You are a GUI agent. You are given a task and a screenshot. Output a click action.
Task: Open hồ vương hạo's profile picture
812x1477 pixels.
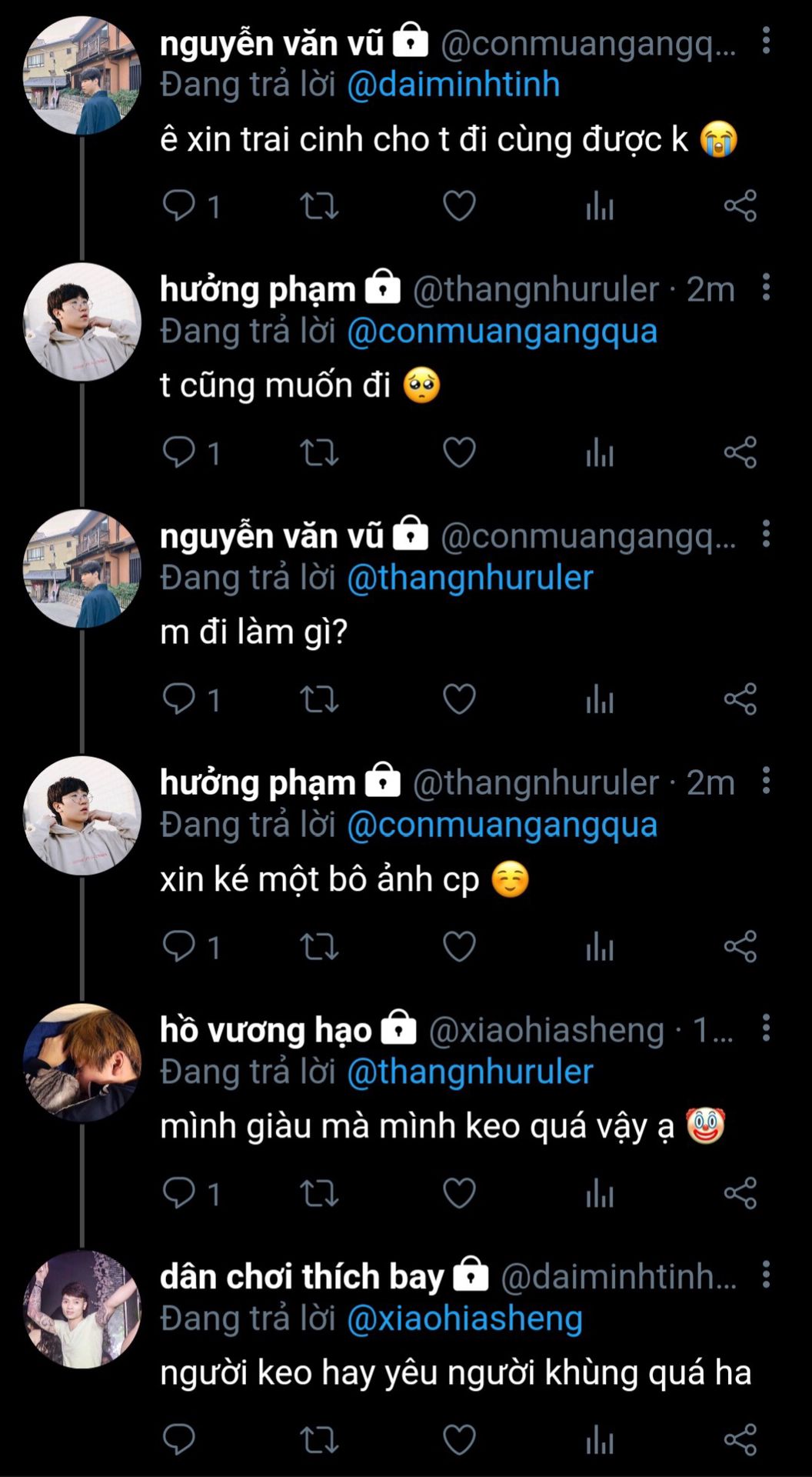(x=82, y=1062)
